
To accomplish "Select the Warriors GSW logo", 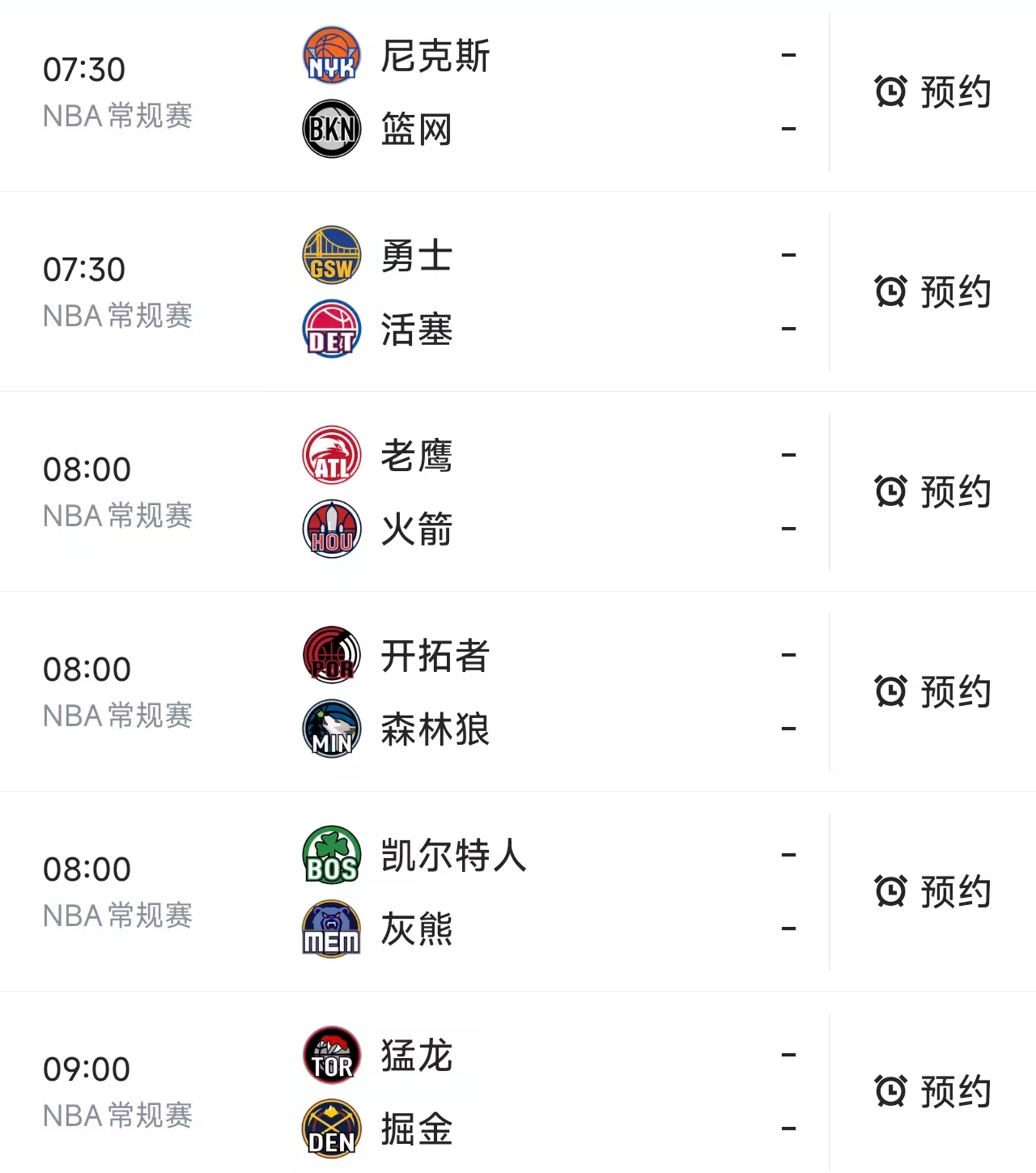I will click(330, 257).
